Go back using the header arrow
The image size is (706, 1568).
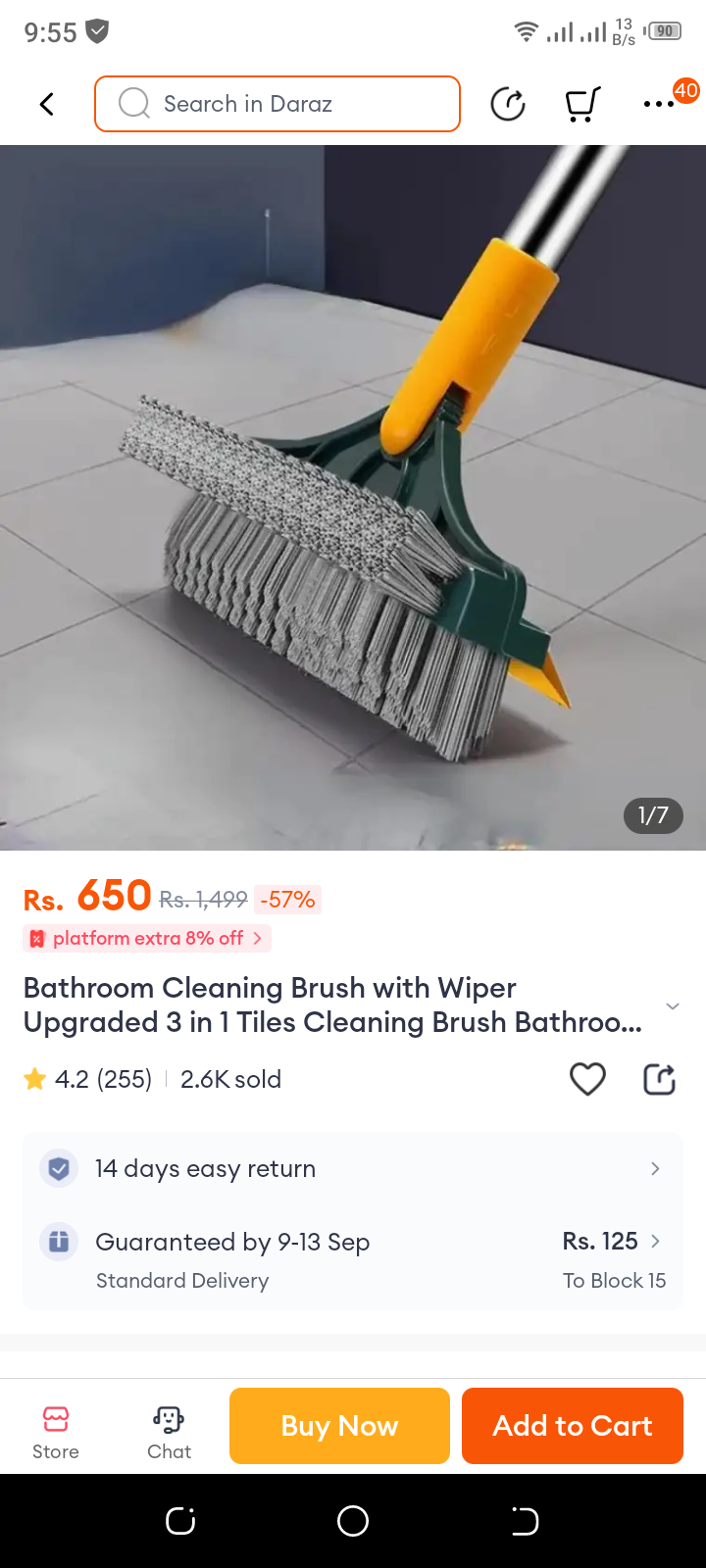pyautogui.click(x=46, y=104)
